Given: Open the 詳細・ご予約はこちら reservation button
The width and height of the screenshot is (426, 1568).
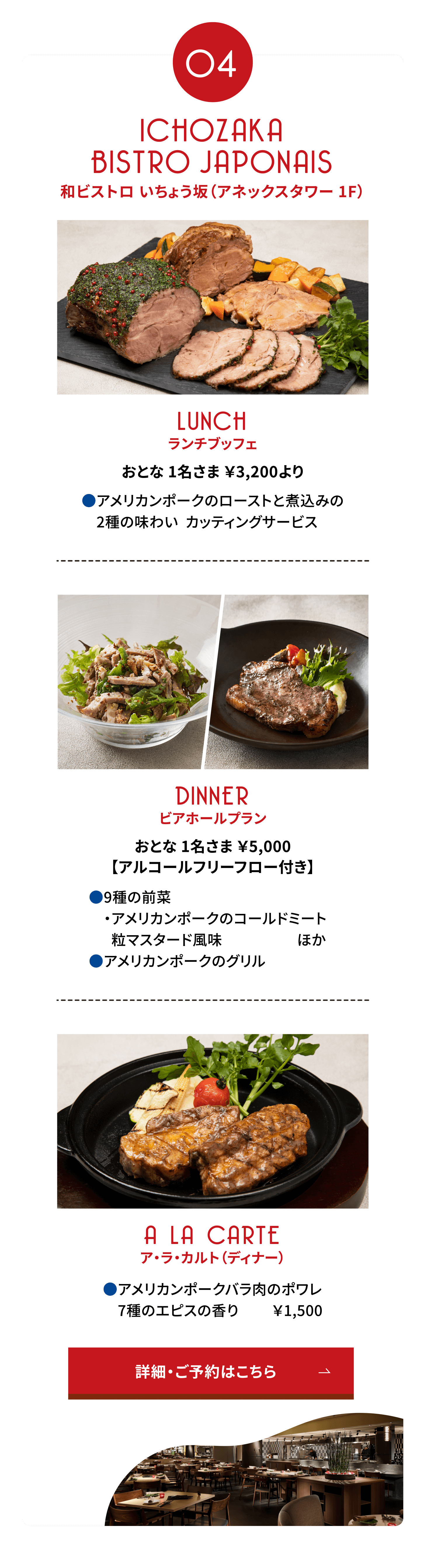Looking at the screenshot, I should [211, 1371].
